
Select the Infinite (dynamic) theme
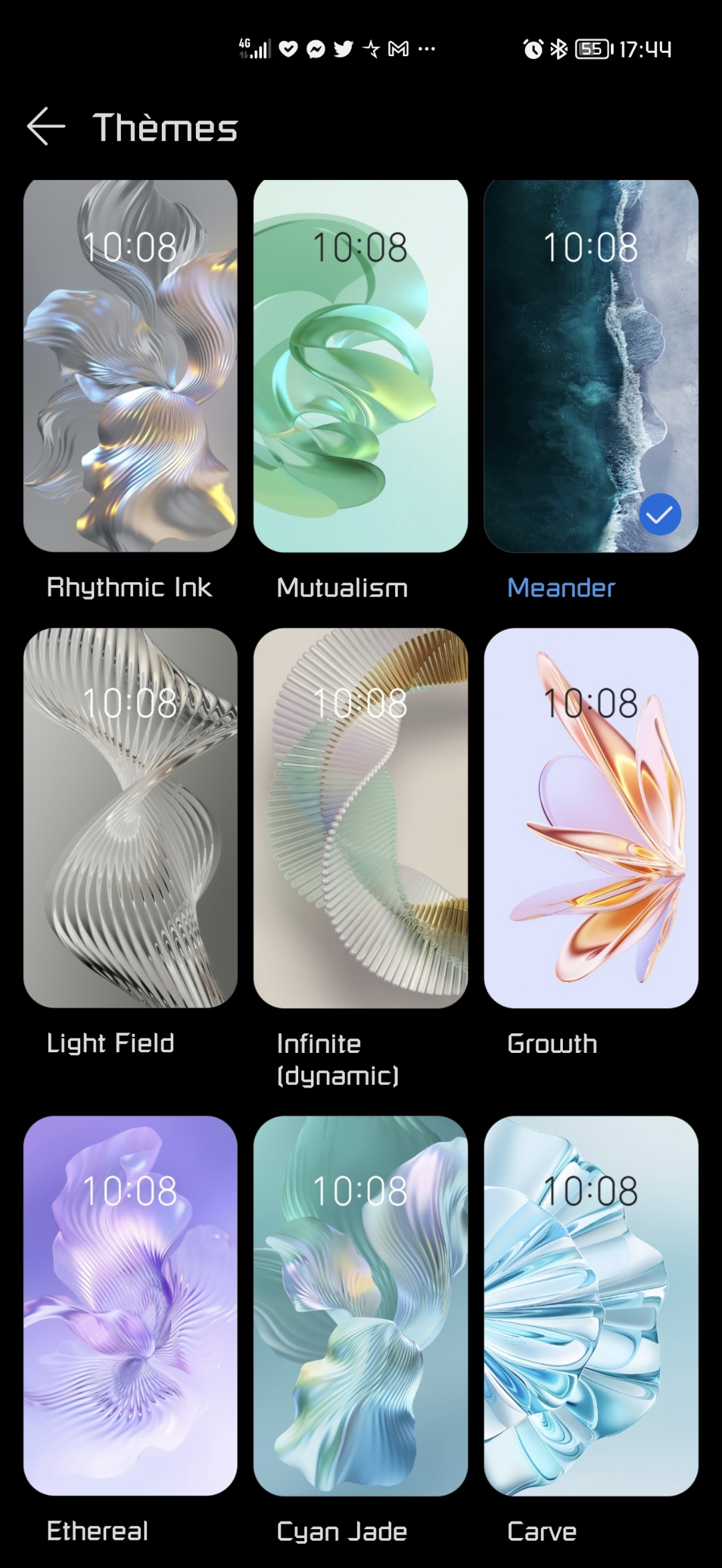click(x=360, y=817)
